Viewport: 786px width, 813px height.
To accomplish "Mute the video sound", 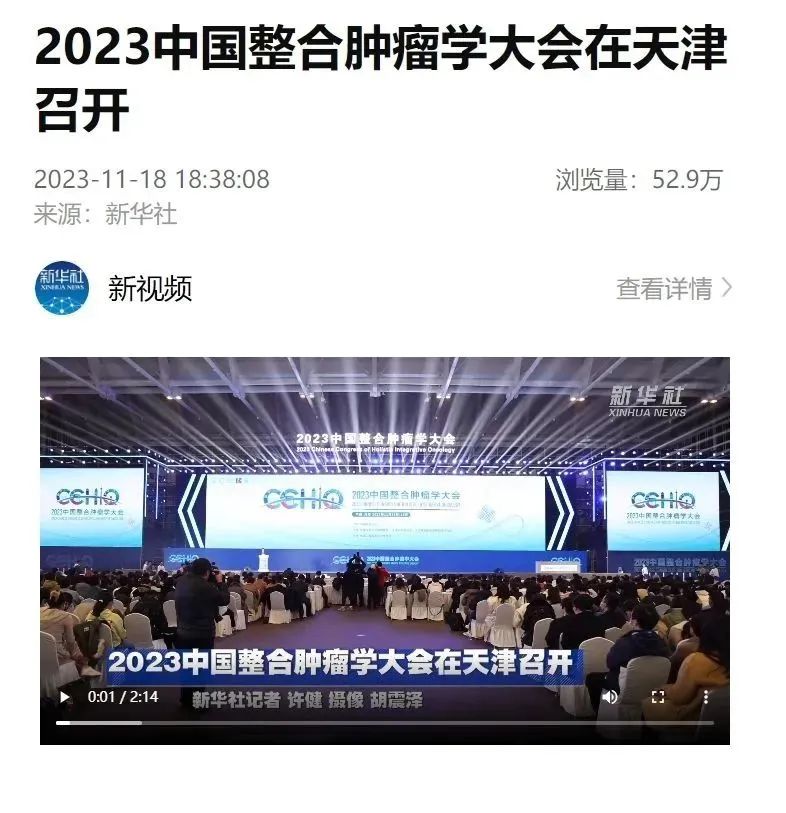I will (610, 697).
